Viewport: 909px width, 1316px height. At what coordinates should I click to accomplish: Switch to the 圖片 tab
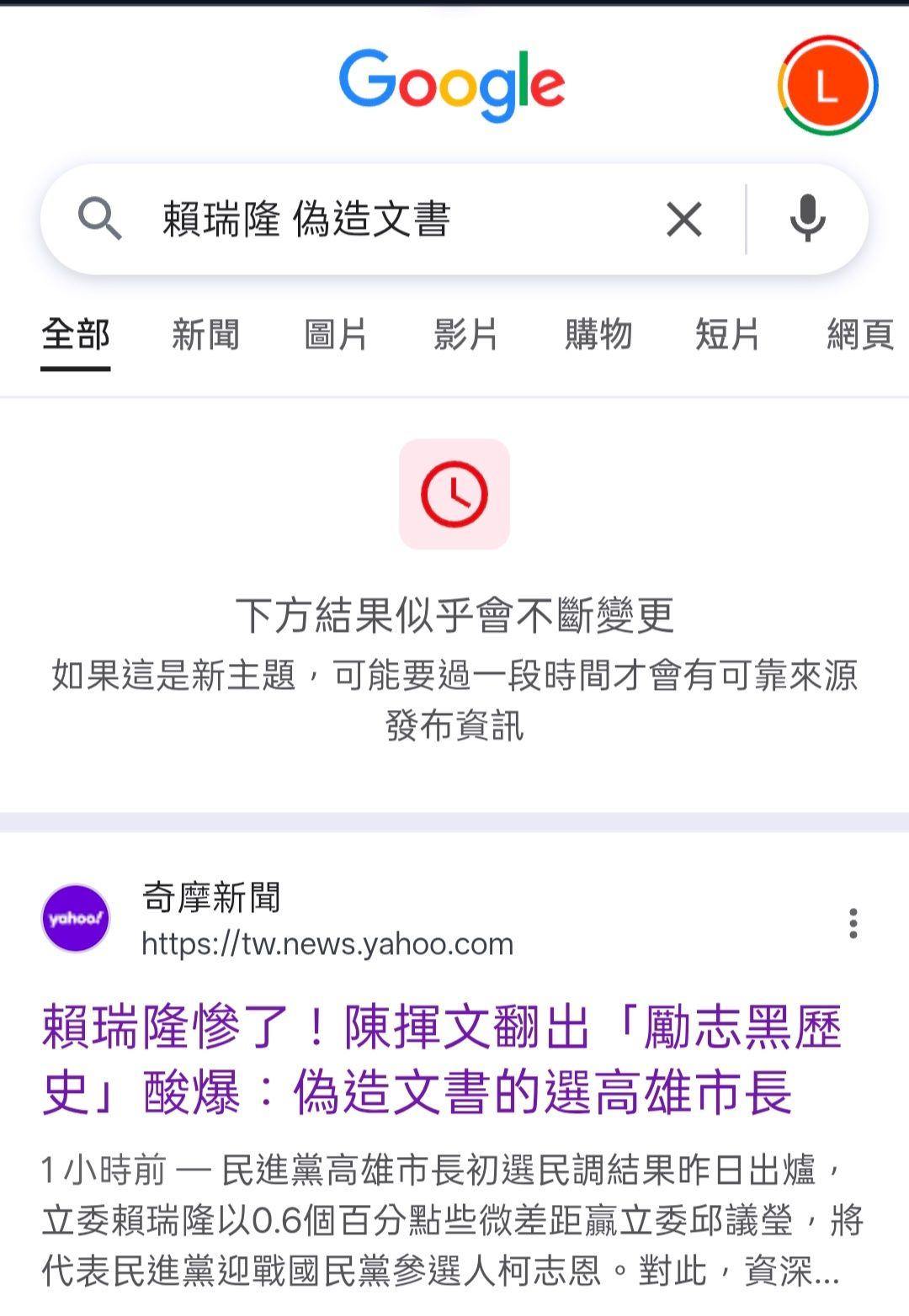337,335
